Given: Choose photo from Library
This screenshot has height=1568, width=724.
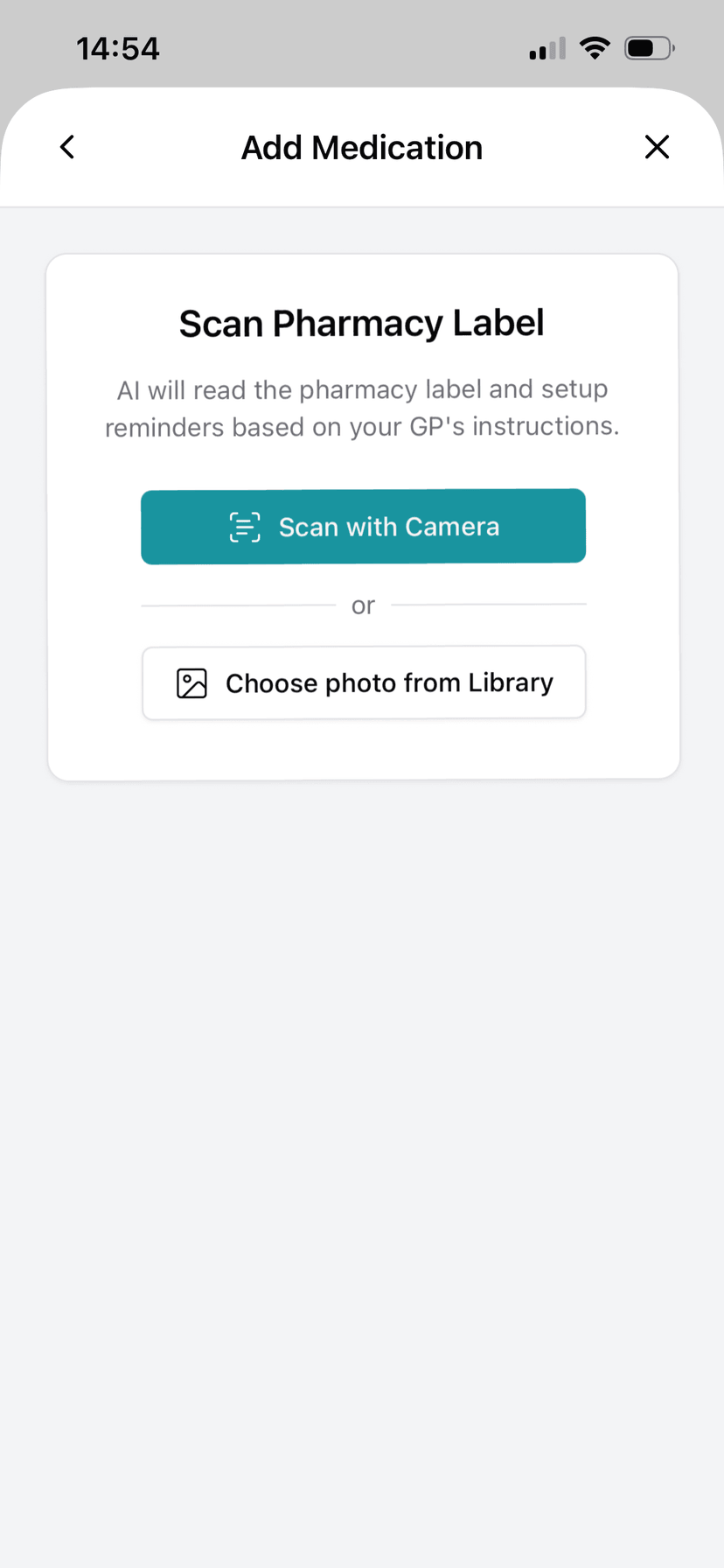Looking at the screenshot, I should 363,682.
